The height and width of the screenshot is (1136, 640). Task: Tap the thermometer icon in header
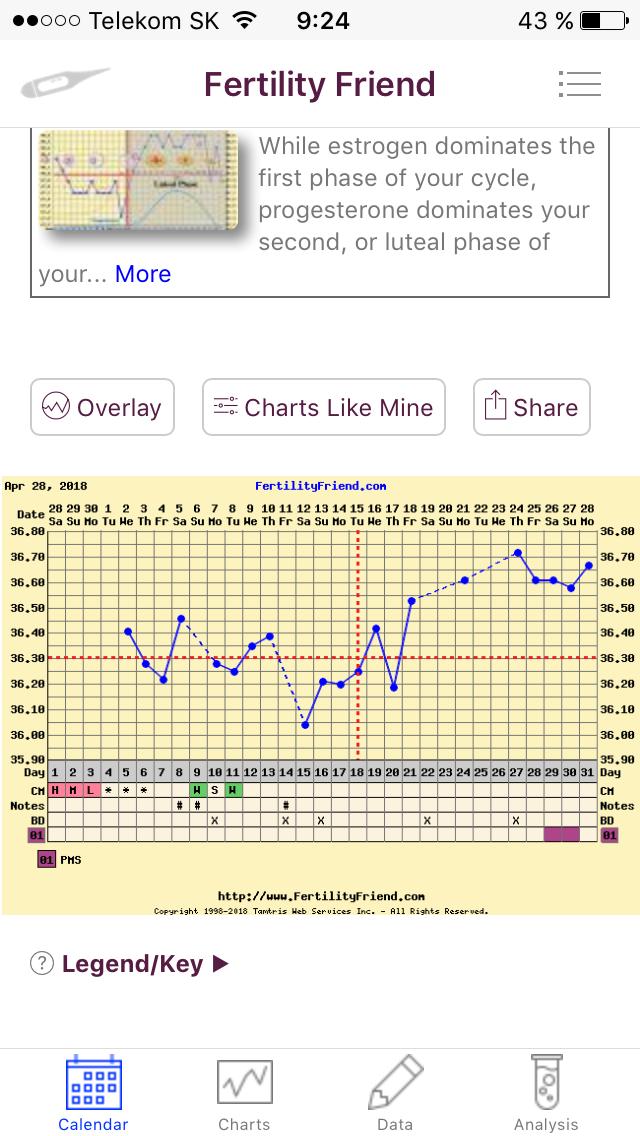65,84
